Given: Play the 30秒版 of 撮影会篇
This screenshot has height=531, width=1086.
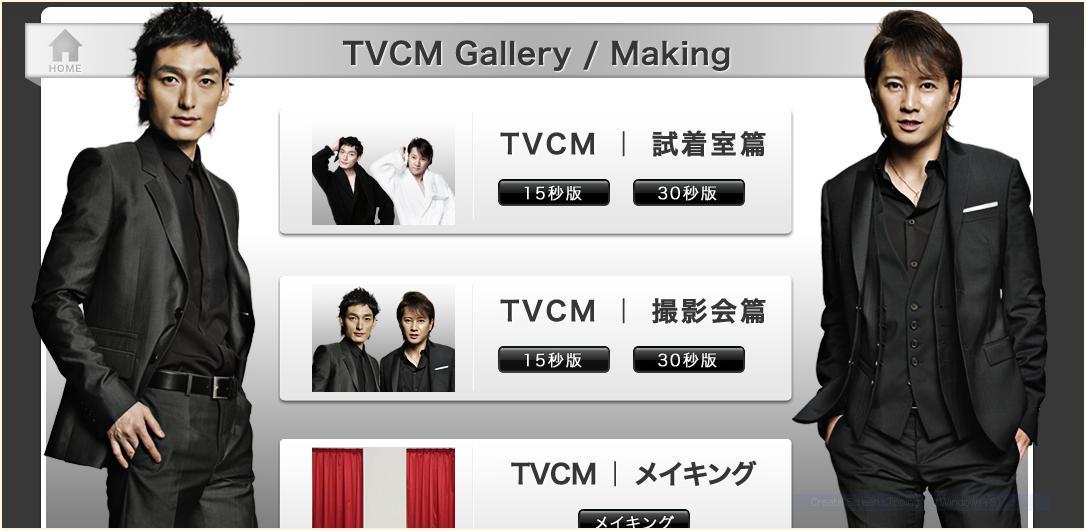Looking at the screenshot, I should coord(688,360).
